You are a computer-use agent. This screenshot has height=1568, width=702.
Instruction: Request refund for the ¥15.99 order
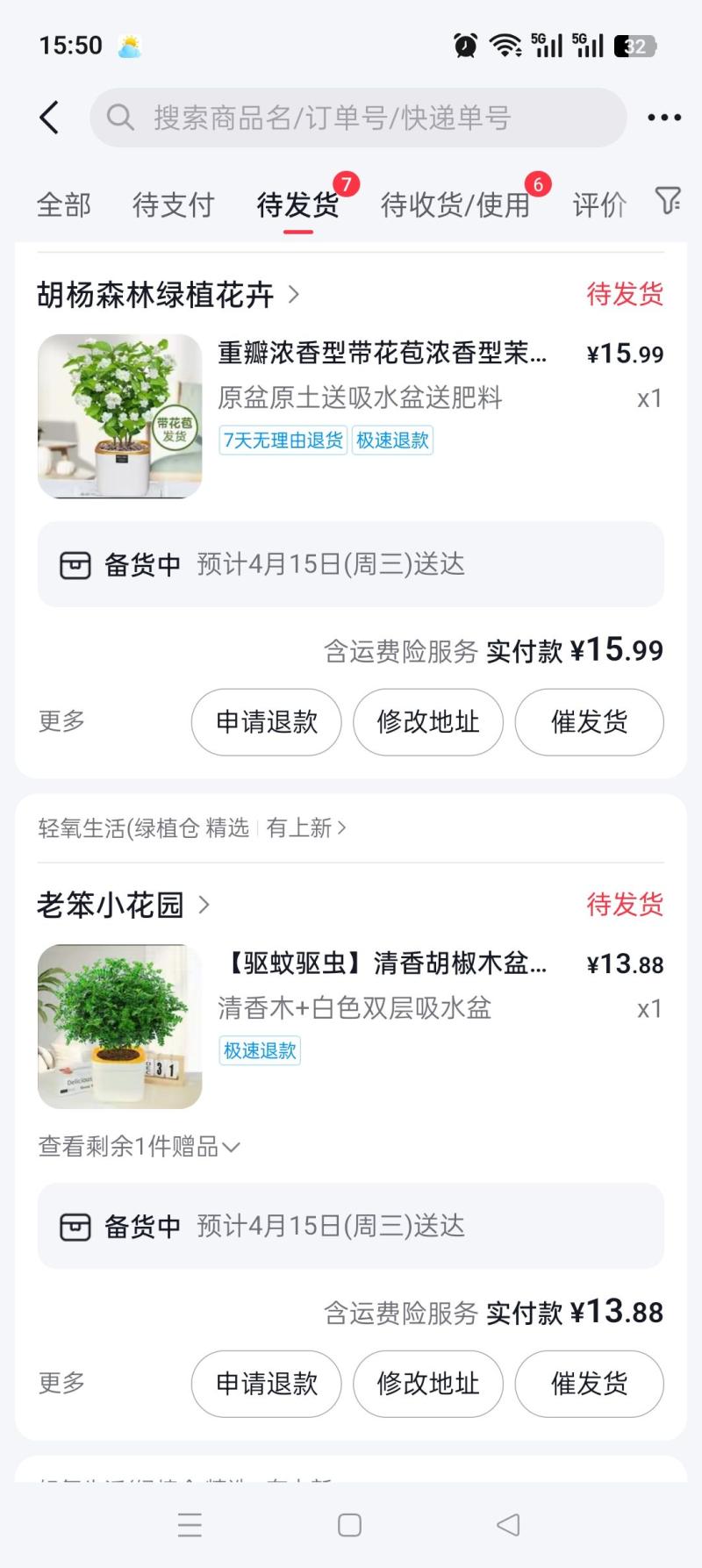267,722
